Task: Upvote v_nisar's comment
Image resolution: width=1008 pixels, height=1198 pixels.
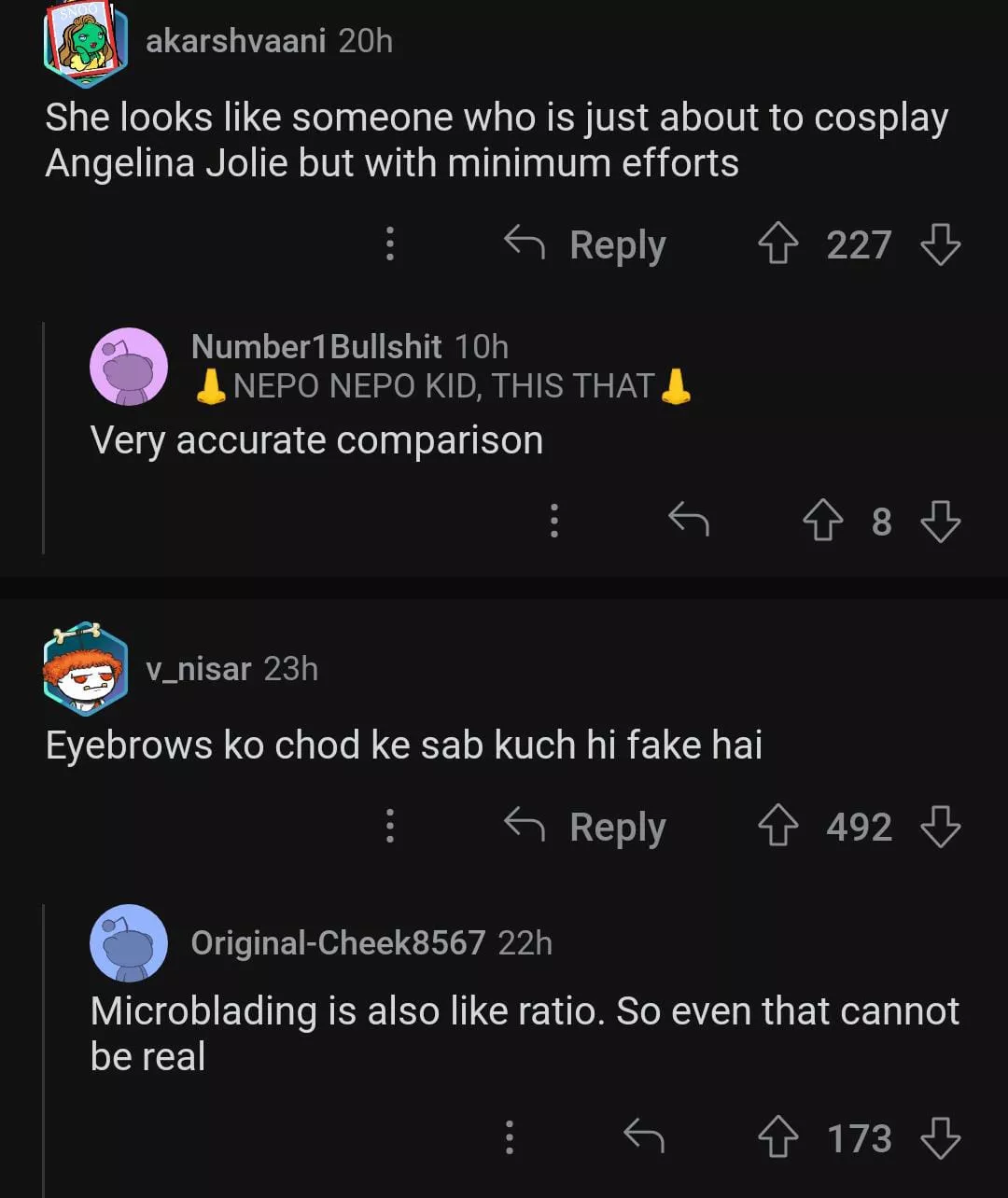Action: pos(777,827)
